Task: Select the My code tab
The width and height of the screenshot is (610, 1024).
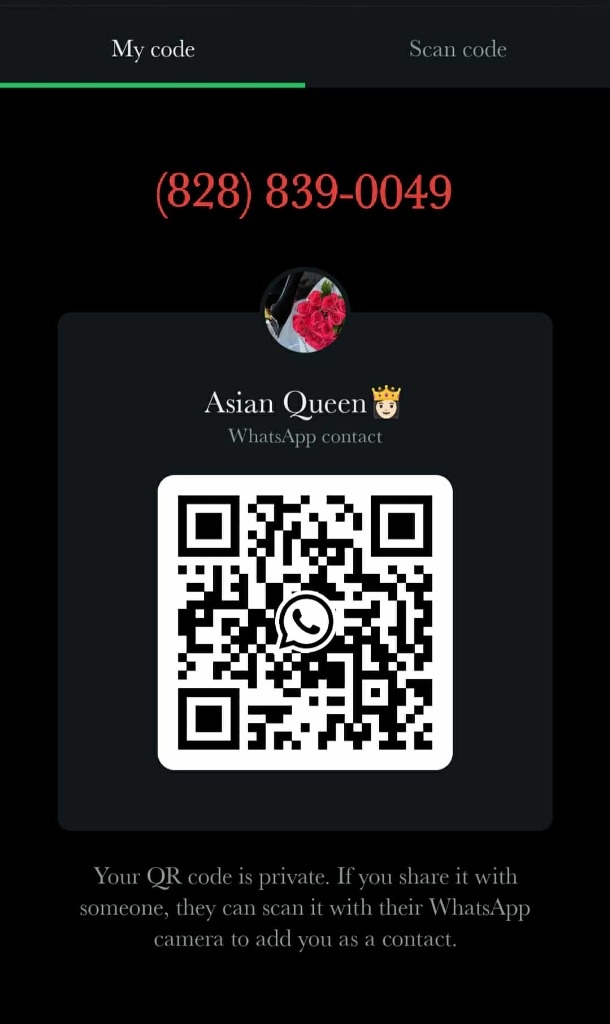Action: point(153,49)
